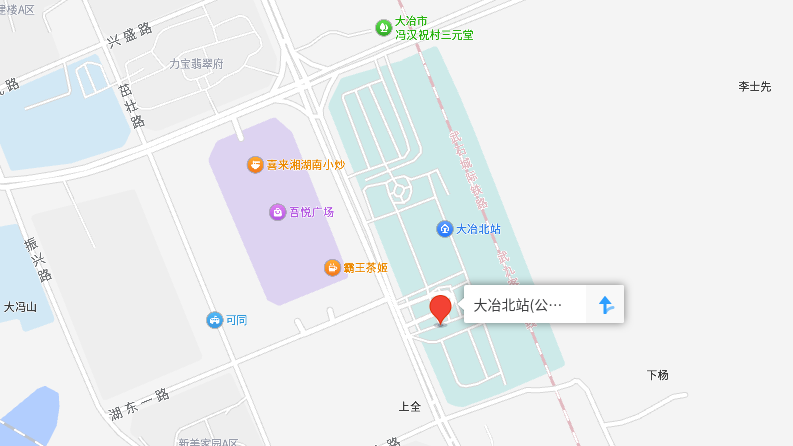Tap the red location pin marker
The width and height of the screenshot is (793, 446).
coord(440,309)
